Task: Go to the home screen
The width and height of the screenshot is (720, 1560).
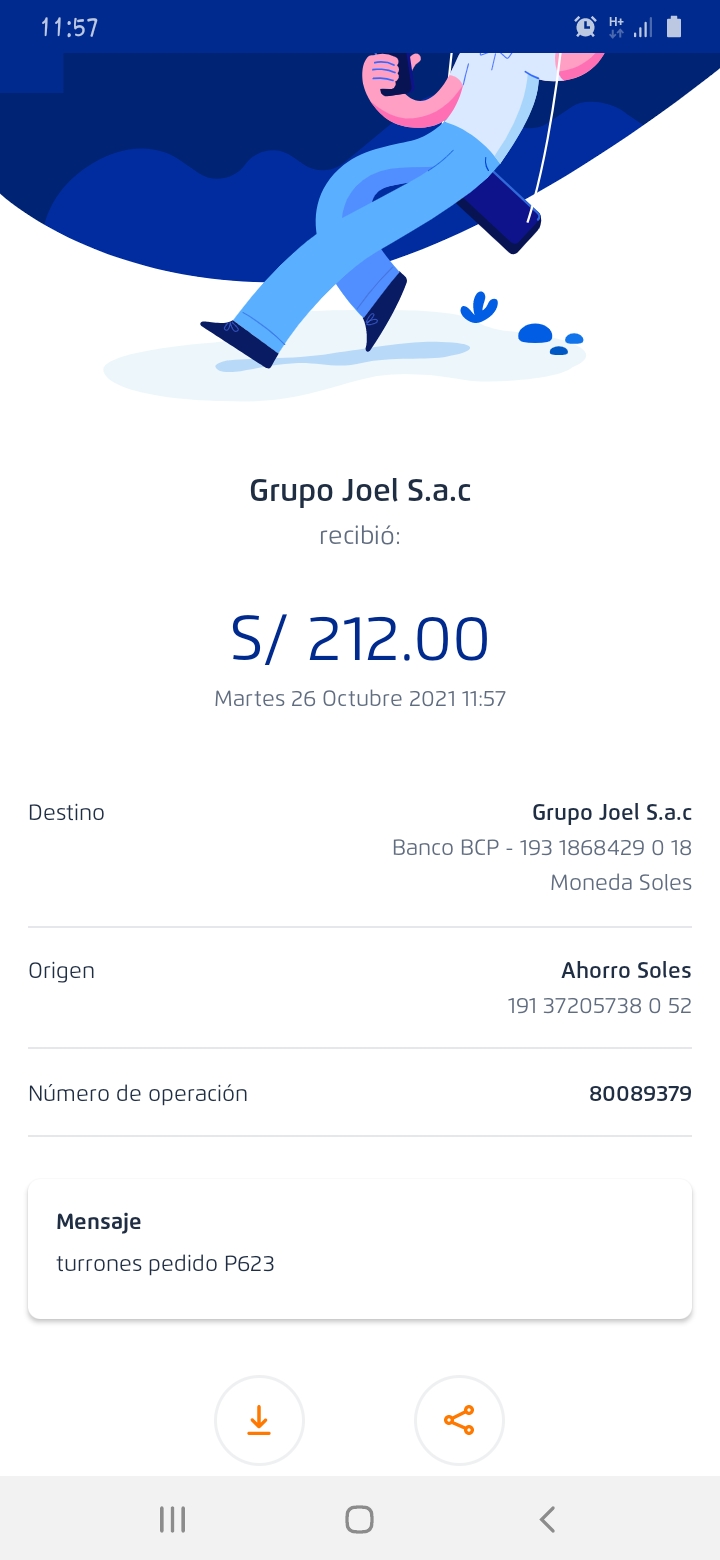Action: click(359, 1520)
